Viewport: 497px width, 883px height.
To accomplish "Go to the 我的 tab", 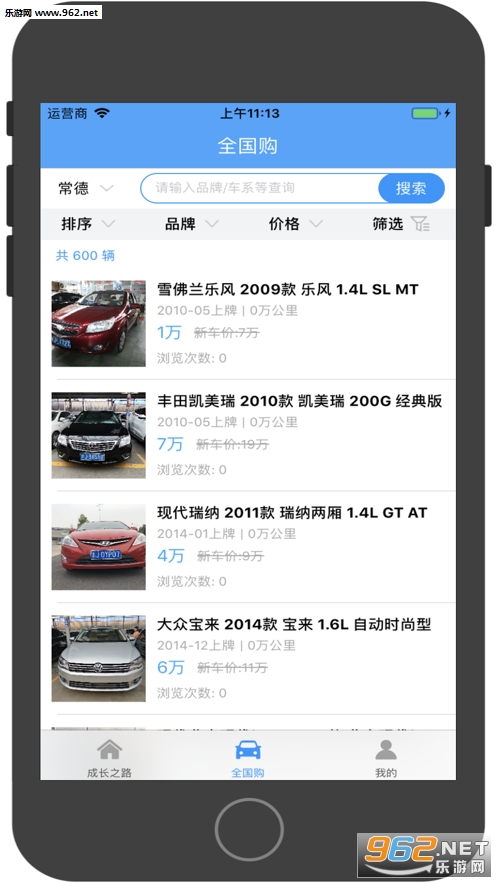I will coord(386,758).
